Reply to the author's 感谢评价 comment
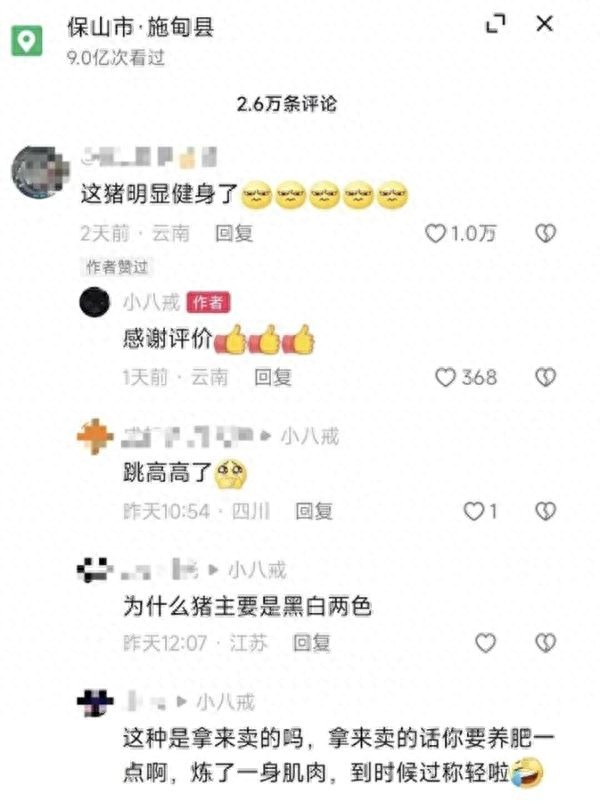Screen dimensions: 600x802 coord(272,377)
